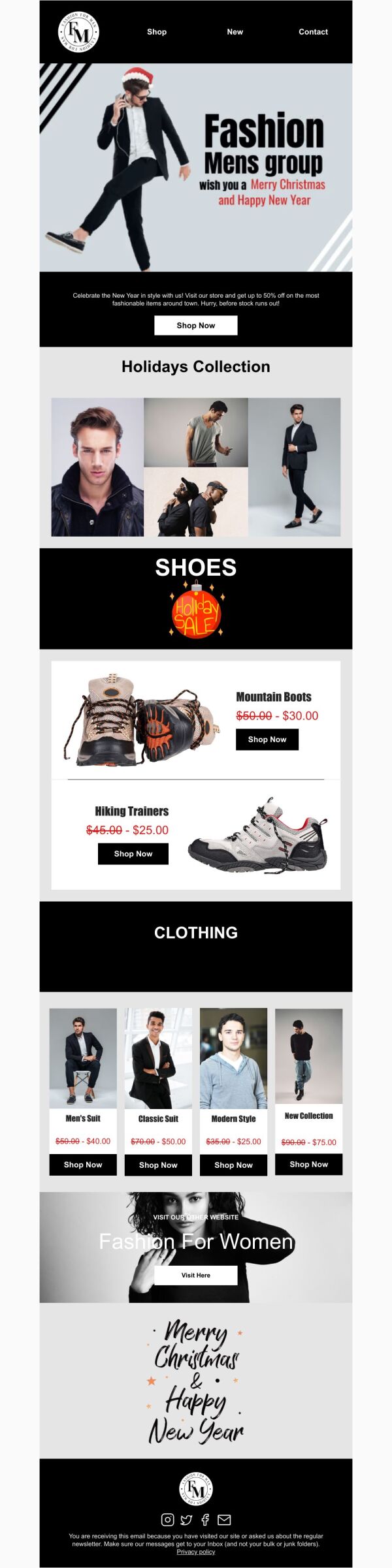Shop the Men's Suit offer
The width and height of the screenshot is (392, 1568).
[x=83, y=1164]
